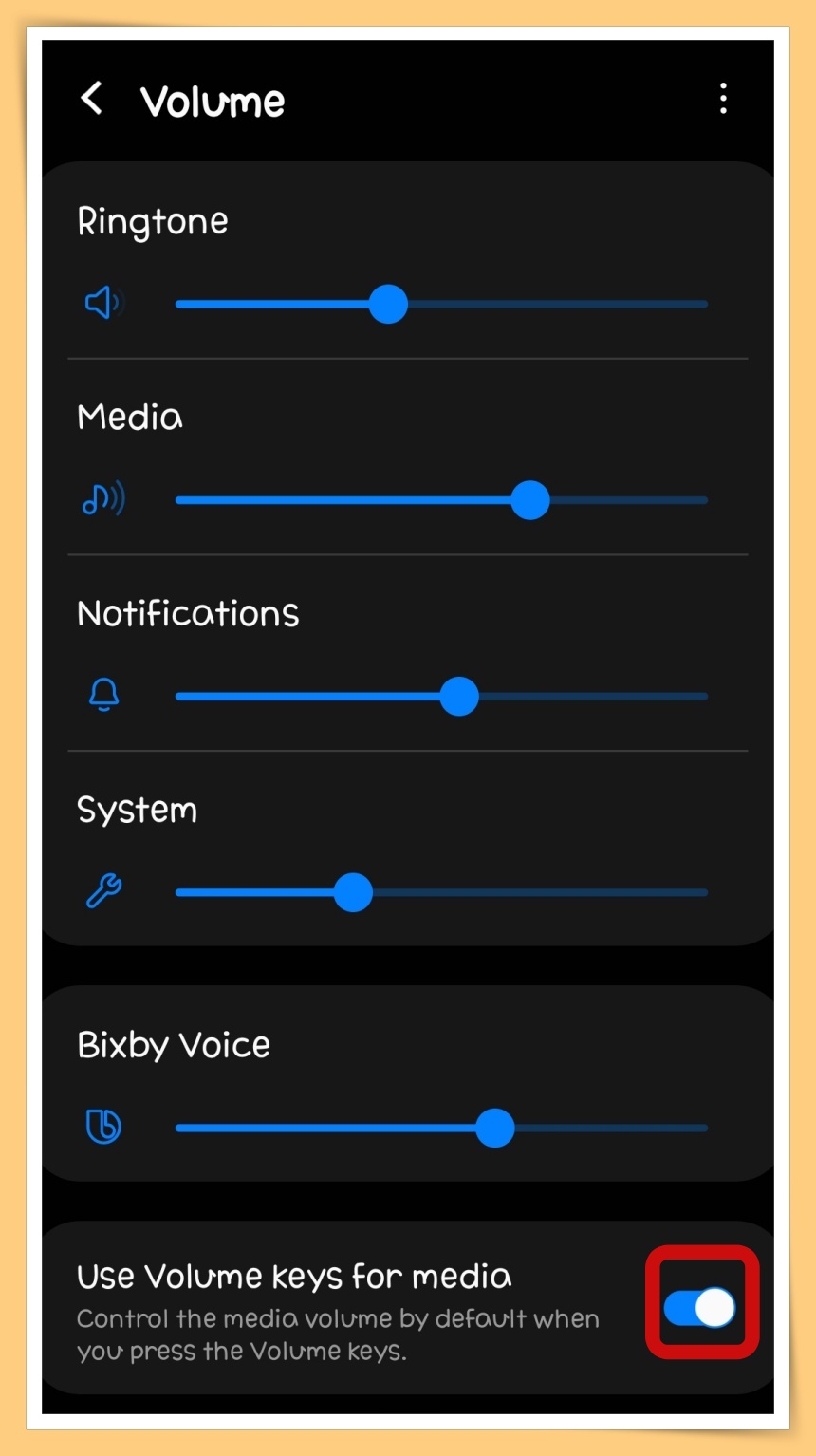Mute Notifications using the bell icon
This screenshot has width=816, height=1456.
point(103,696)
